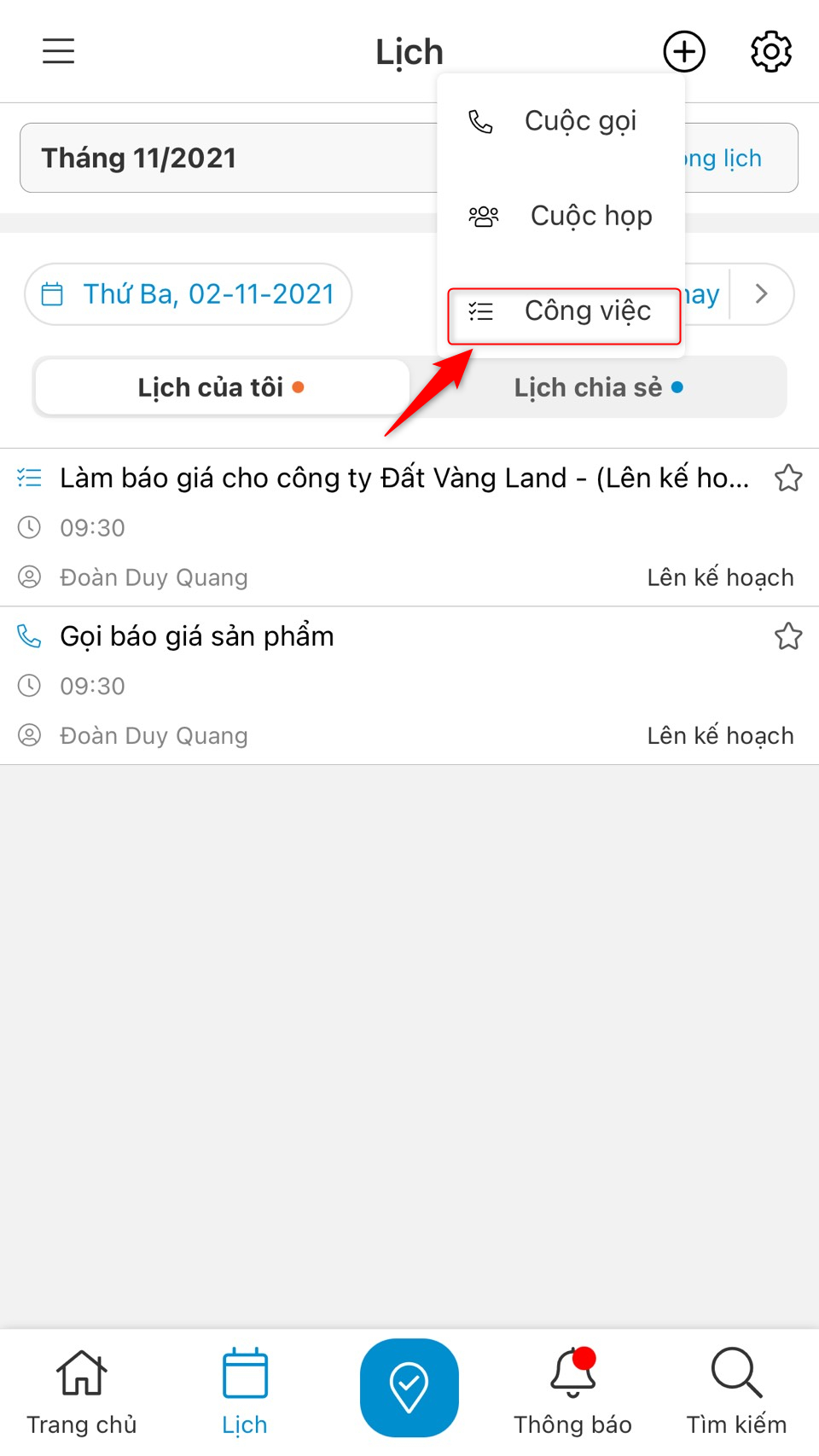The image size is (819, 1456).
Task: Go to Trang chủ tab
Action: 82,1390
